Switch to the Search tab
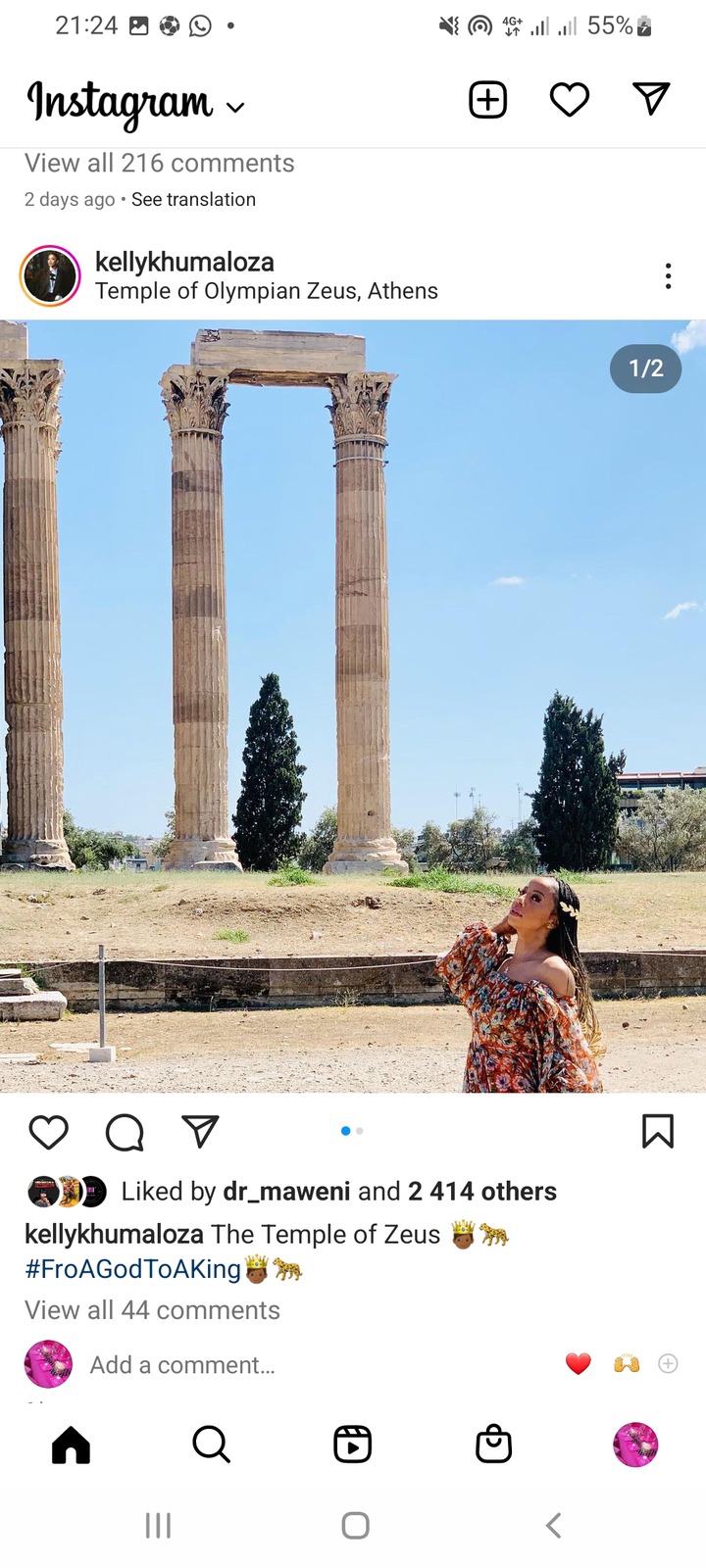The width and height of the screenshot is (706, 1568). coord(211,1445)
